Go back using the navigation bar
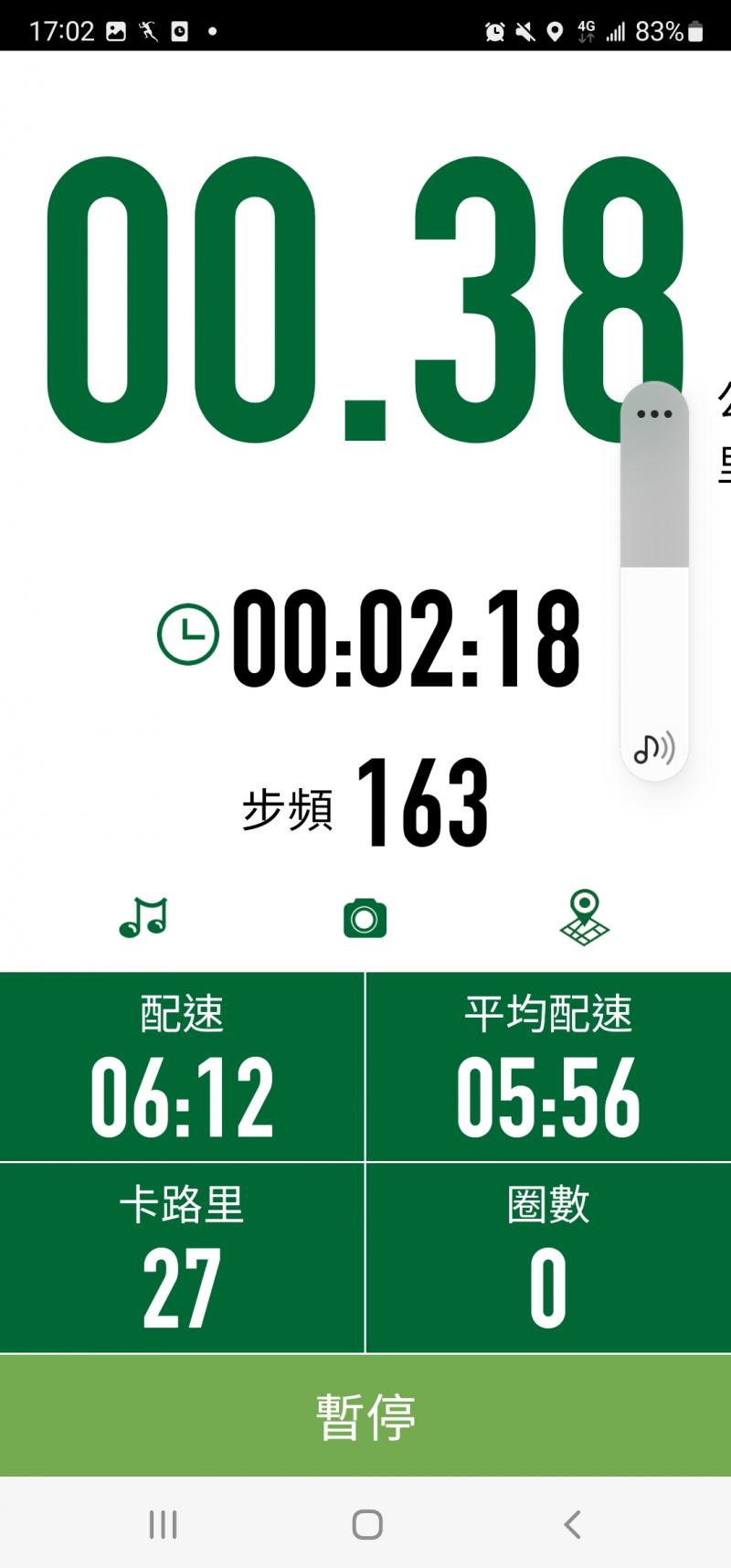This screenshot has width=731, height=1568. coord(572,1524)
